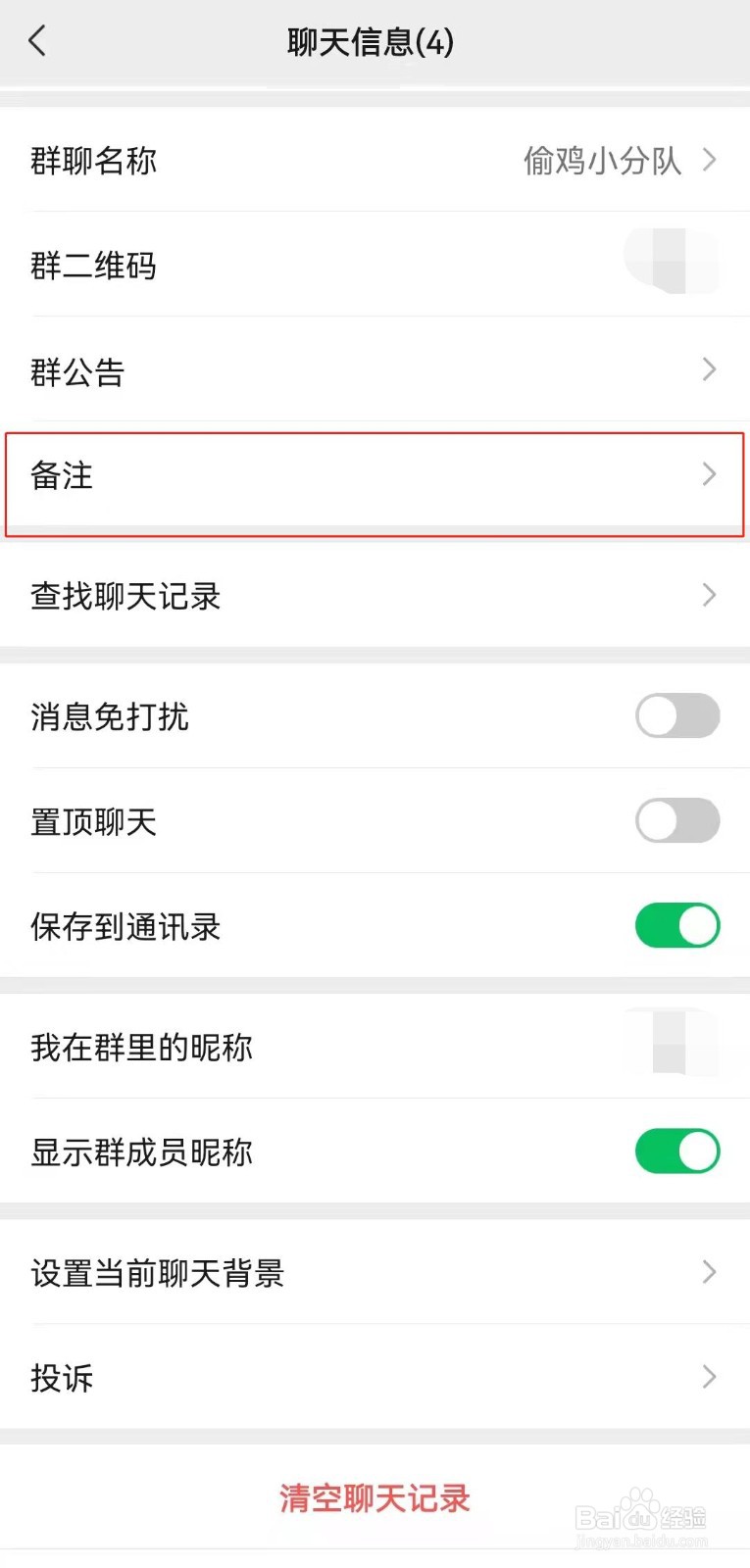Tap the blurred nickname preview next to 我在群里的昵称
Image resolution: width=750 pixels, height=1568 pixels.
pos(670,1042)
